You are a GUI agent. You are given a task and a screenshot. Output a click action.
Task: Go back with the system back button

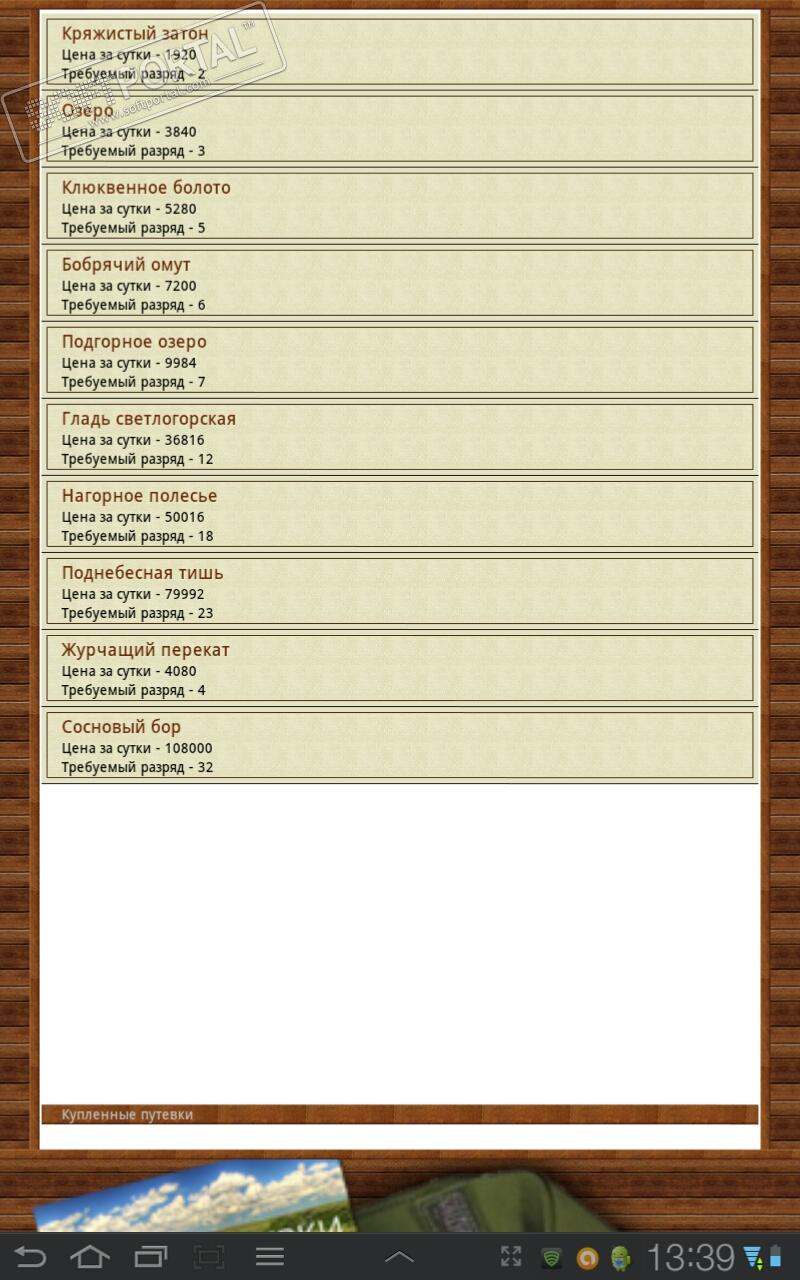click(30, 1256)
